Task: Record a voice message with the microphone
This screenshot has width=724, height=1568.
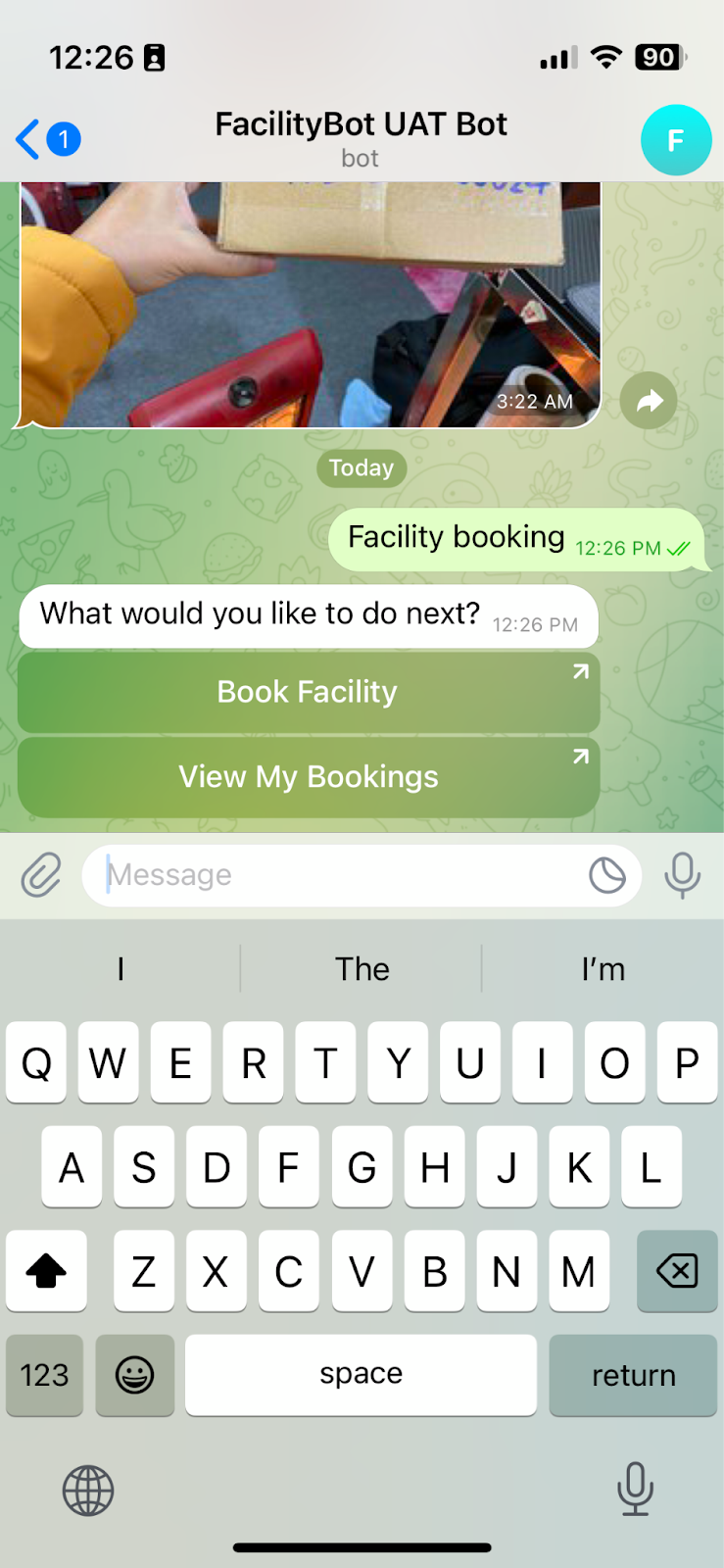Action: pos(682,874)
